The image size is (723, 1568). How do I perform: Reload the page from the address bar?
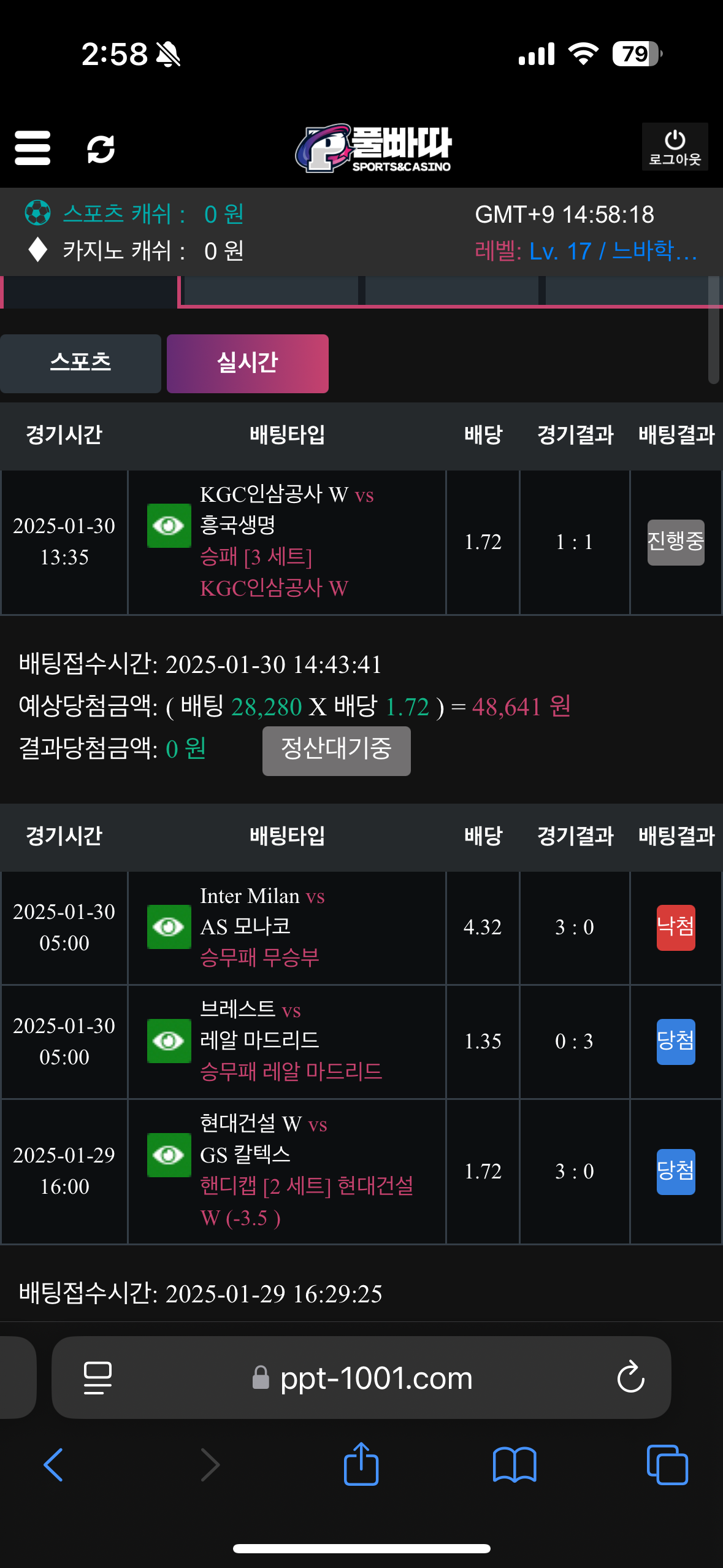[630, 1378]
